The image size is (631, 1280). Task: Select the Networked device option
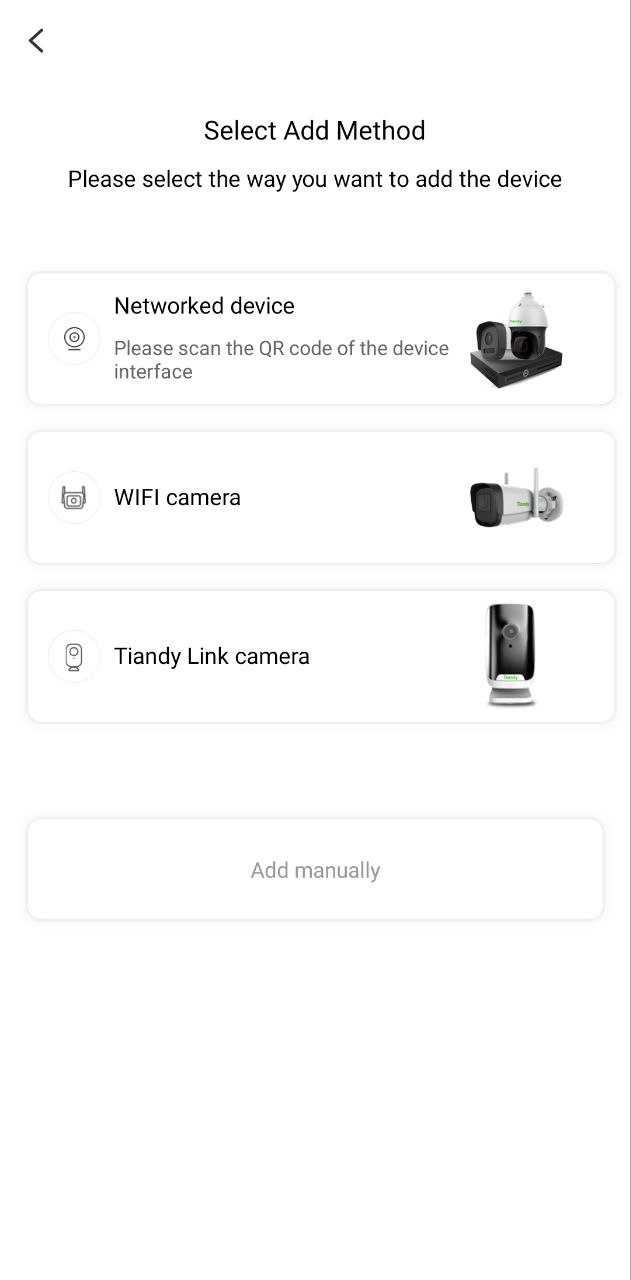tap(320, 338)
